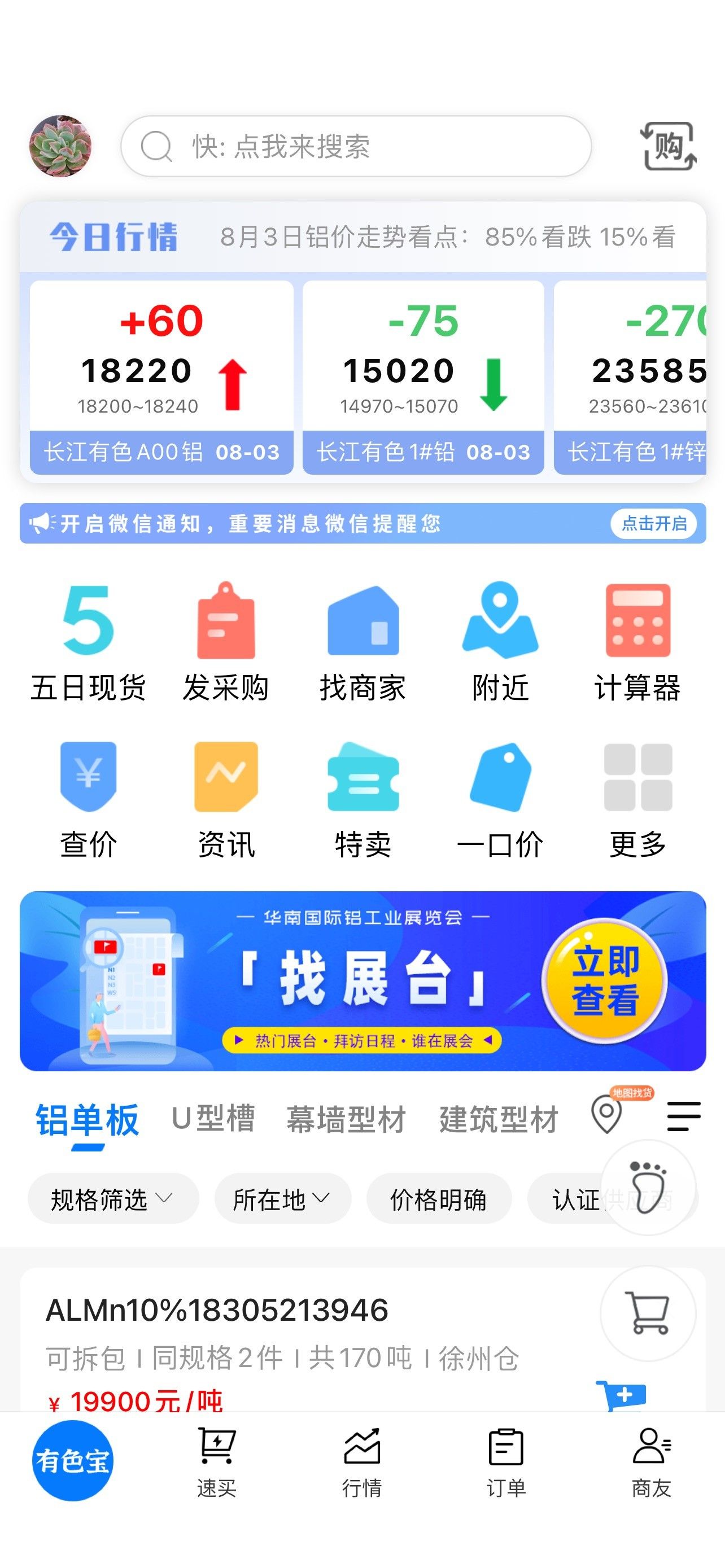This screenshot has height=1568, width=725.
Task: Switch to the 幕墙型材 tab
Action: [346, 1119]
